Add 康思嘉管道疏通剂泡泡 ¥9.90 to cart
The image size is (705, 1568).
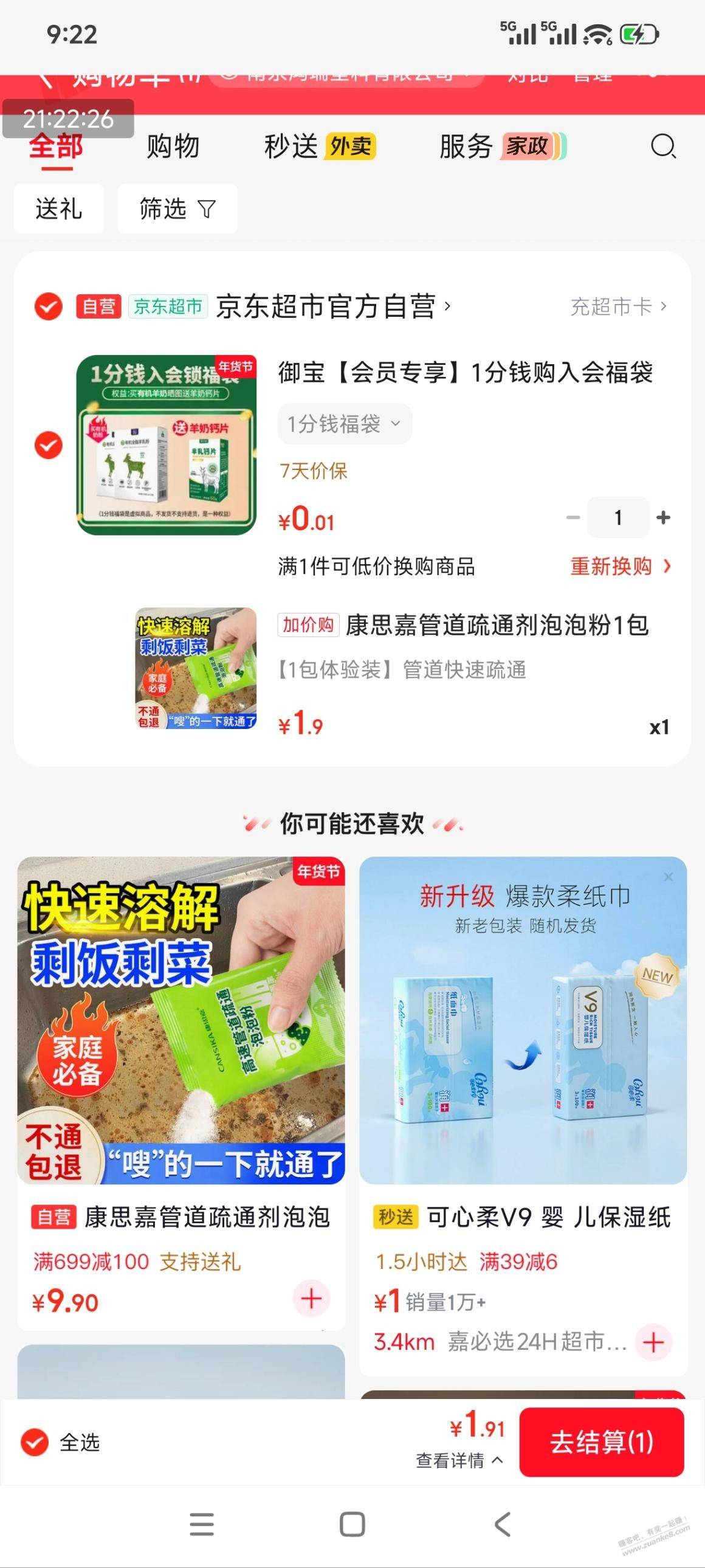pyautogui.click(x=311, y=1298)
